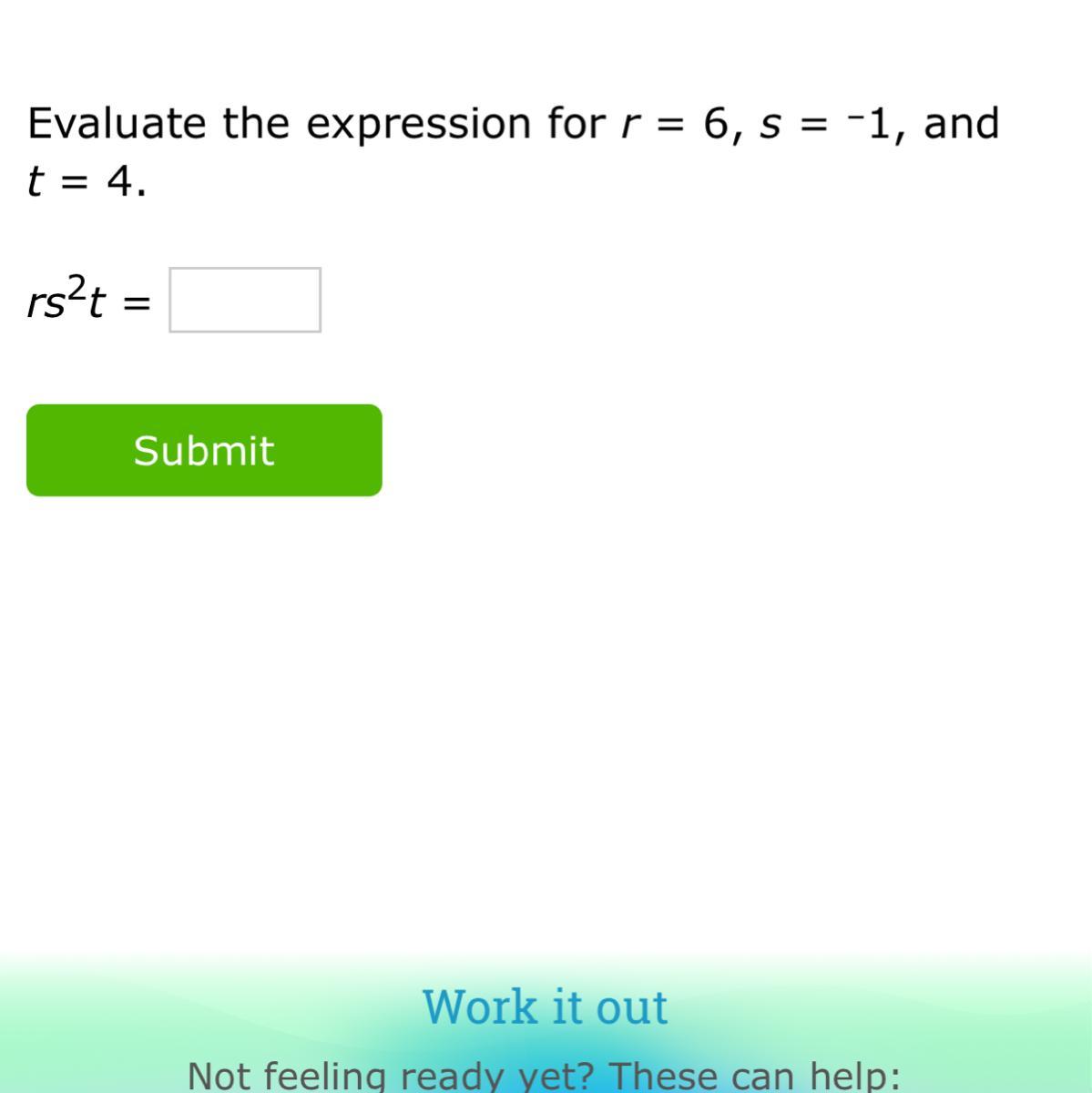Tap the answer box for rs²t
1092x1093 pixels.
pos(244,300)
